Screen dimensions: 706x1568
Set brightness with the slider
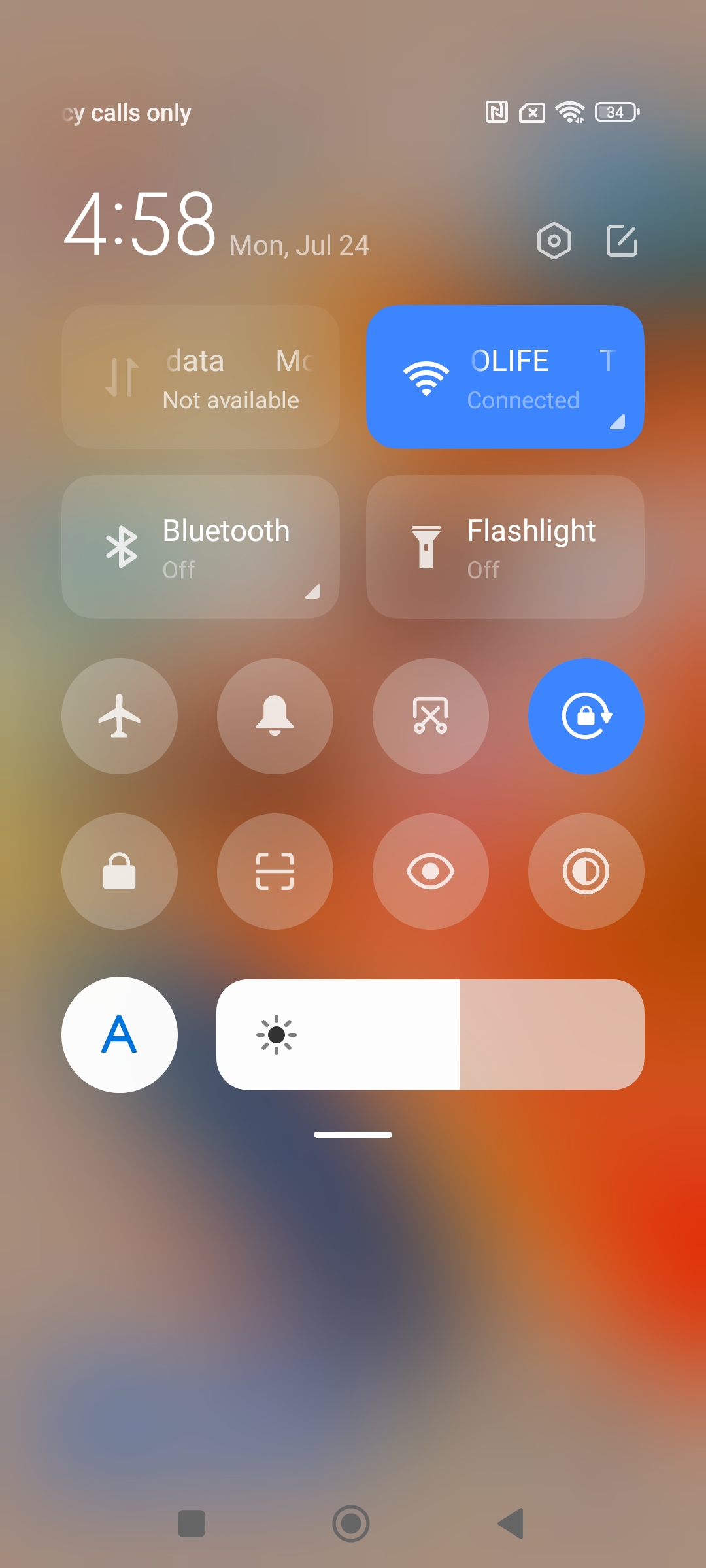(x=430, y=1035)
